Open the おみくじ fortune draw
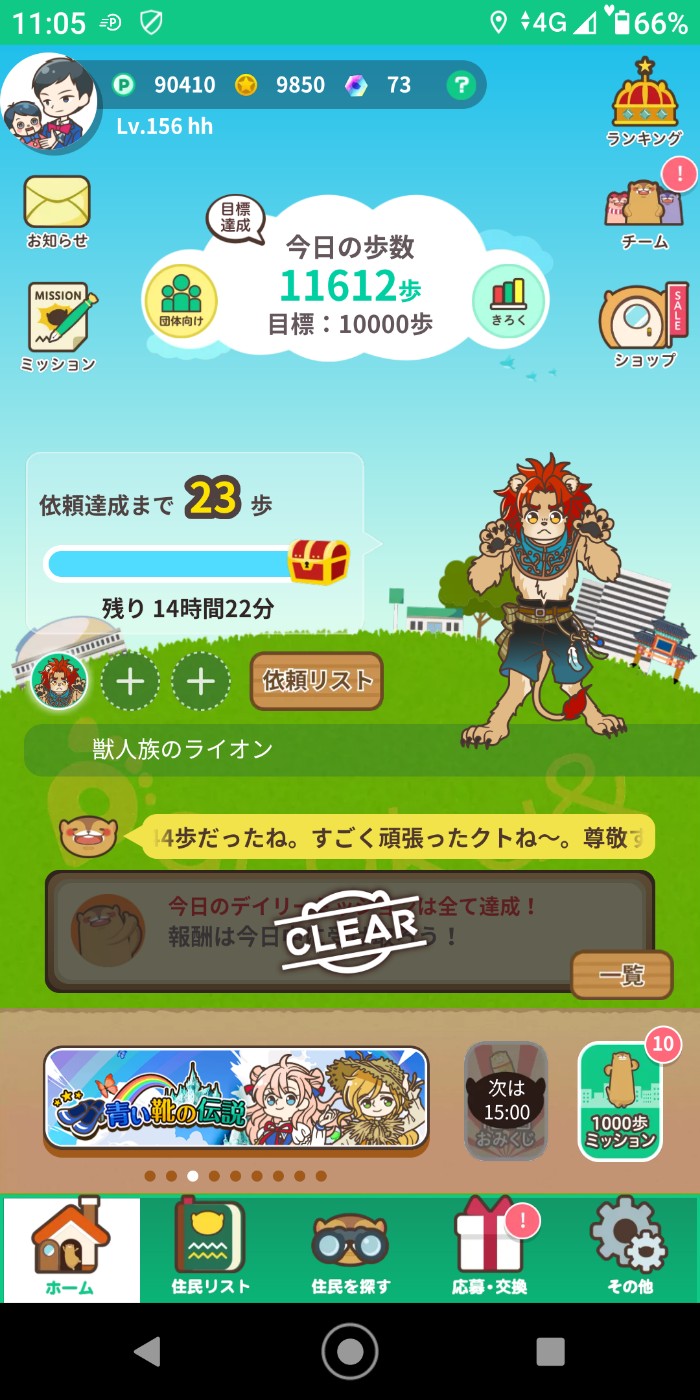The height and width of the screenshot is (1400, 700). click(x=506, y=1100)
